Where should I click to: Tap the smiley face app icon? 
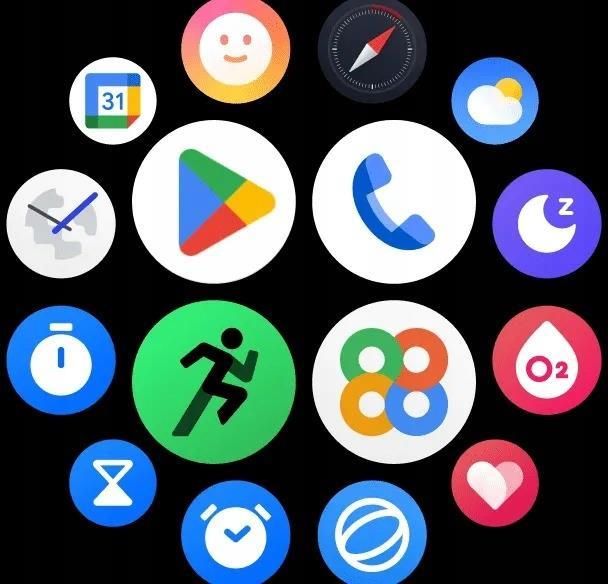237,48
